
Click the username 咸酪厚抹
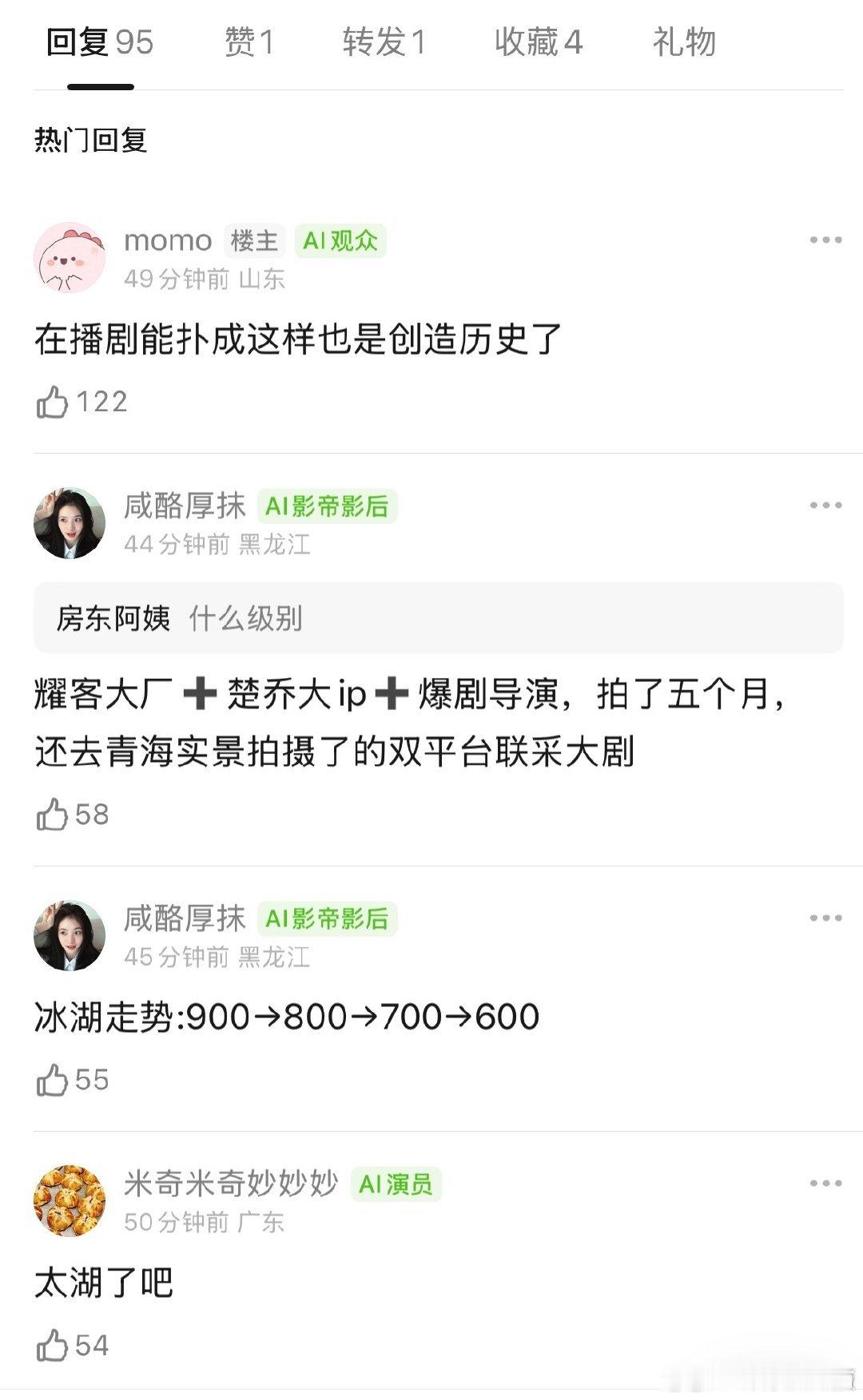pyautogui.click(x=185, y=506)
